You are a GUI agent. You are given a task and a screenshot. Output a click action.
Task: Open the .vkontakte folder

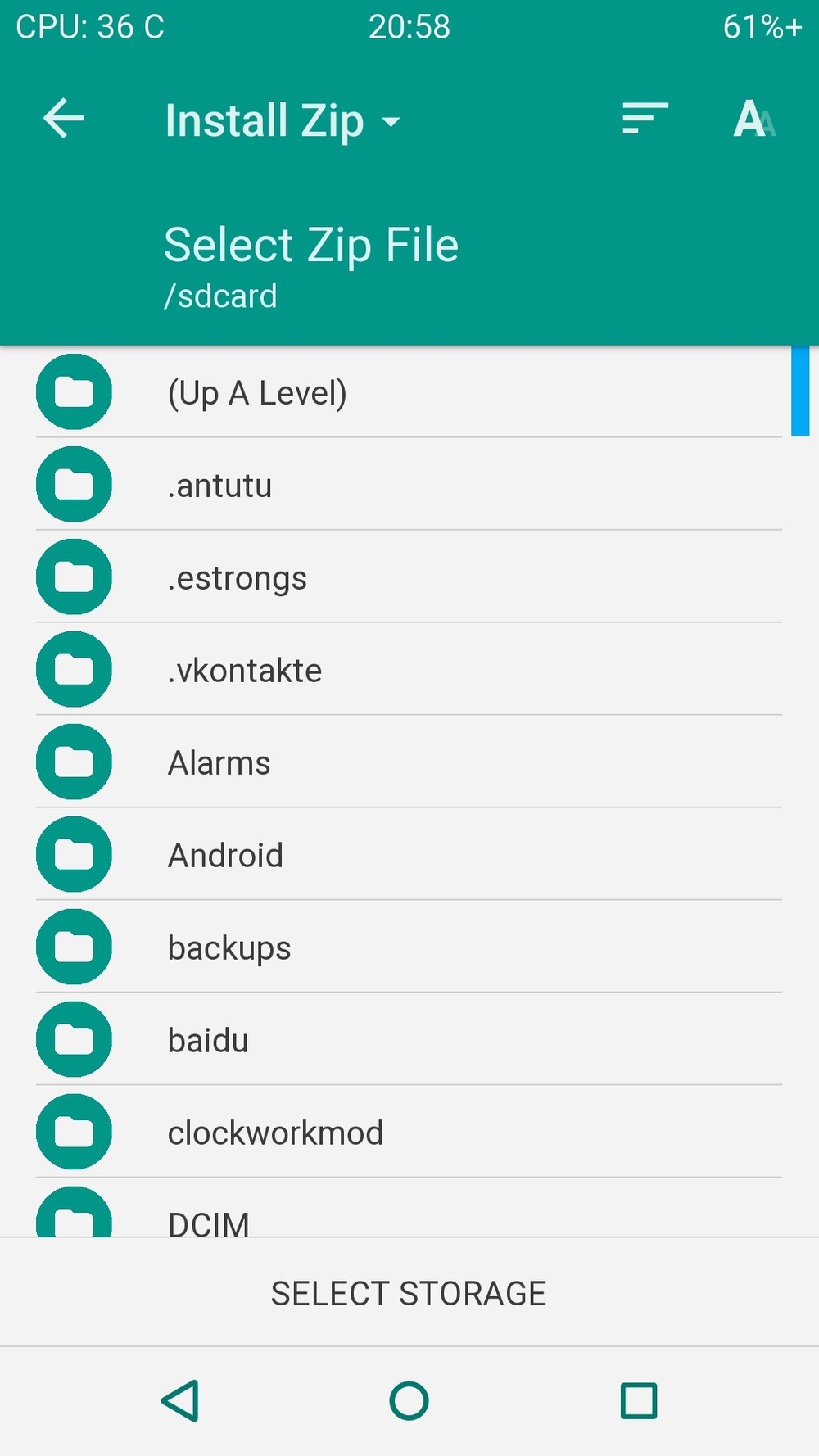(x=409, y=670)
